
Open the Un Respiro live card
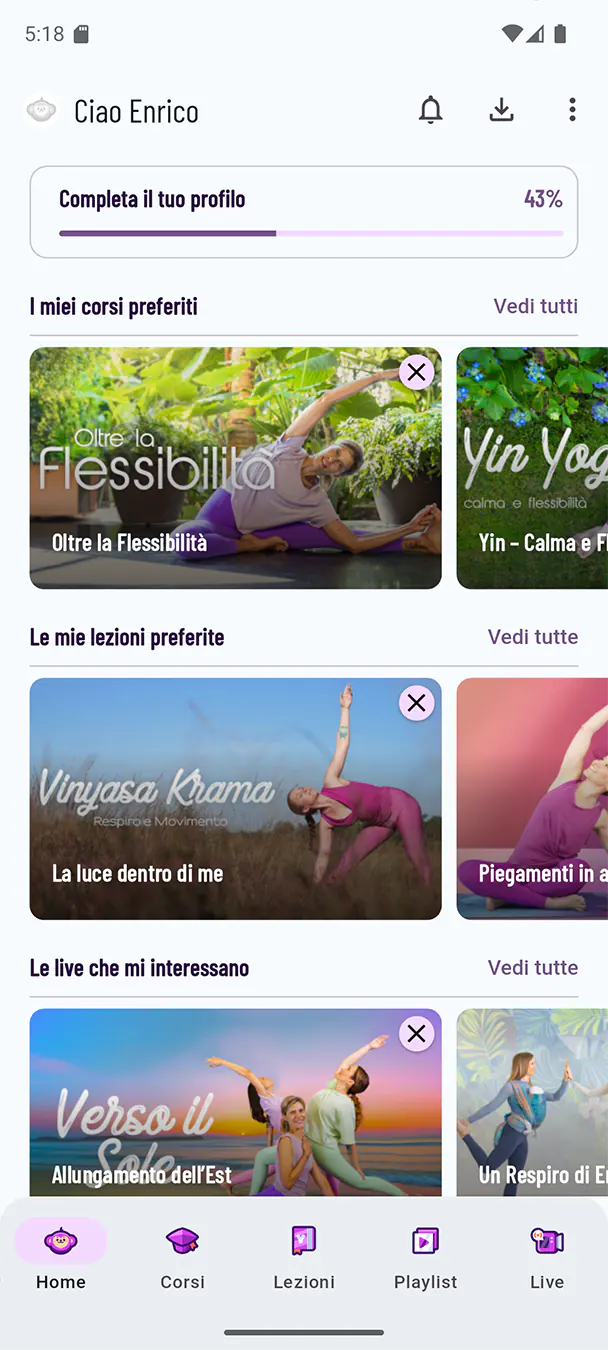pyautogui.click(x=532, y=1103)
